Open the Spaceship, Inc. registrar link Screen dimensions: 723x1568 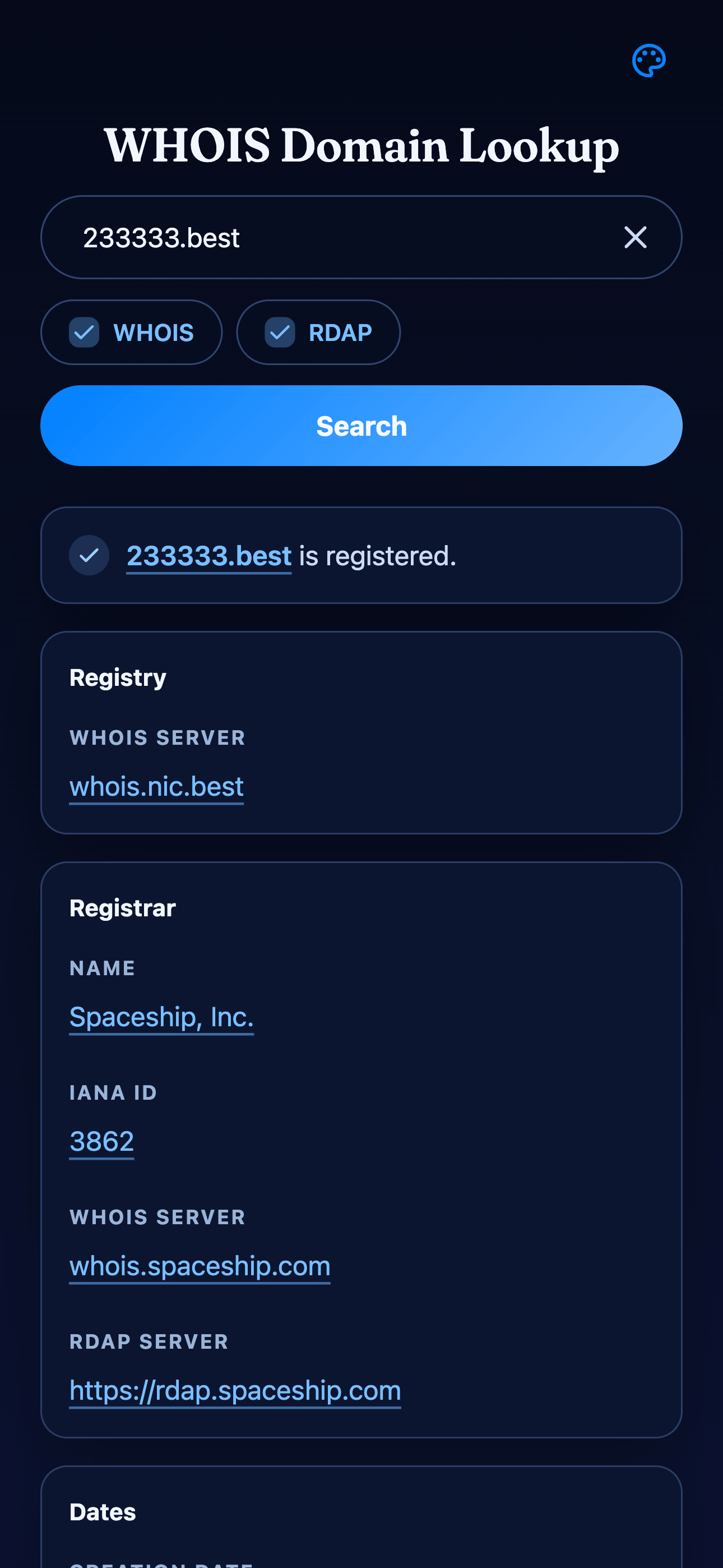[x=161, y=1017]
